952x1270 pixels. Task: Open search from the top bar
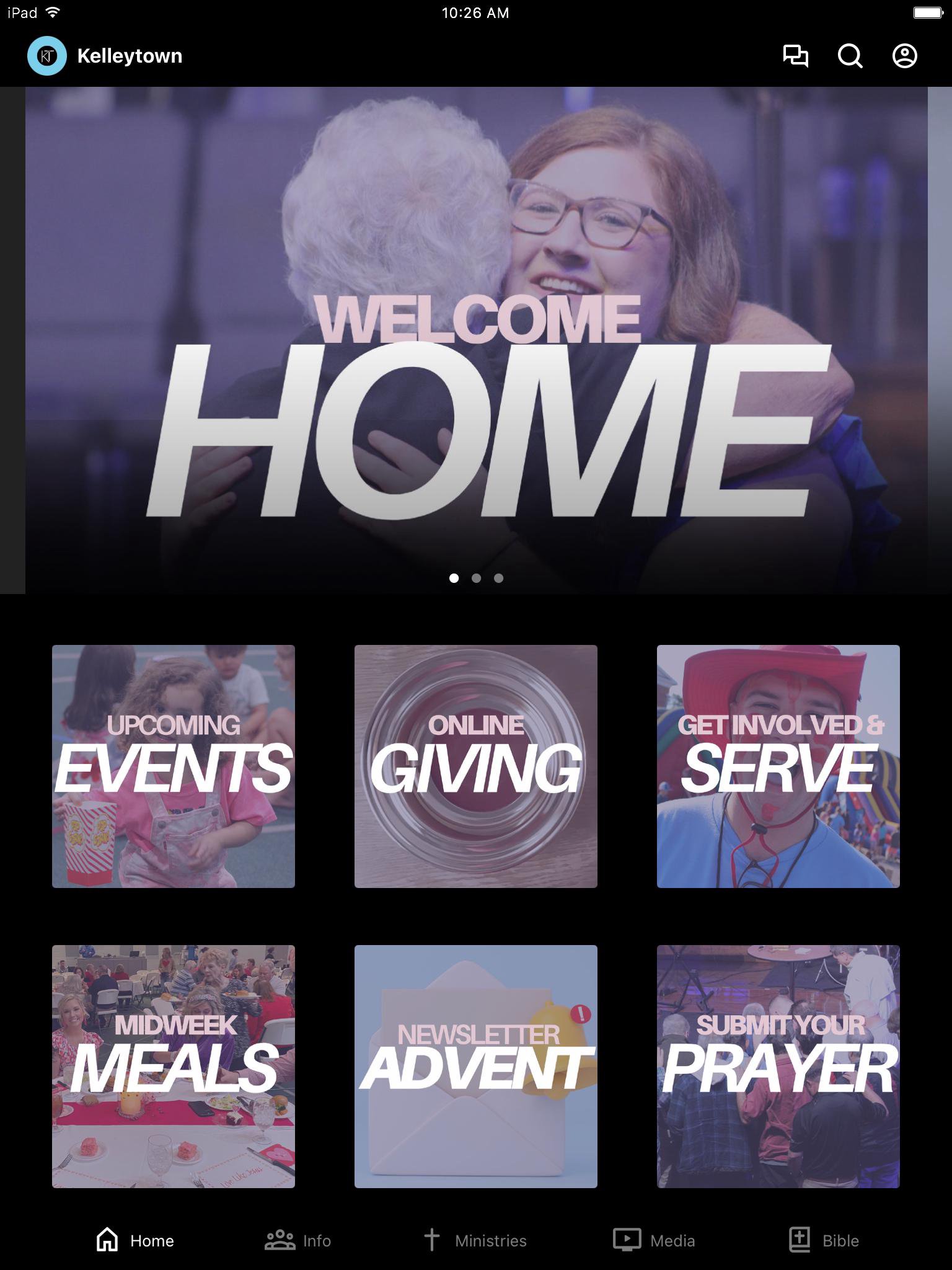point(850,56)
